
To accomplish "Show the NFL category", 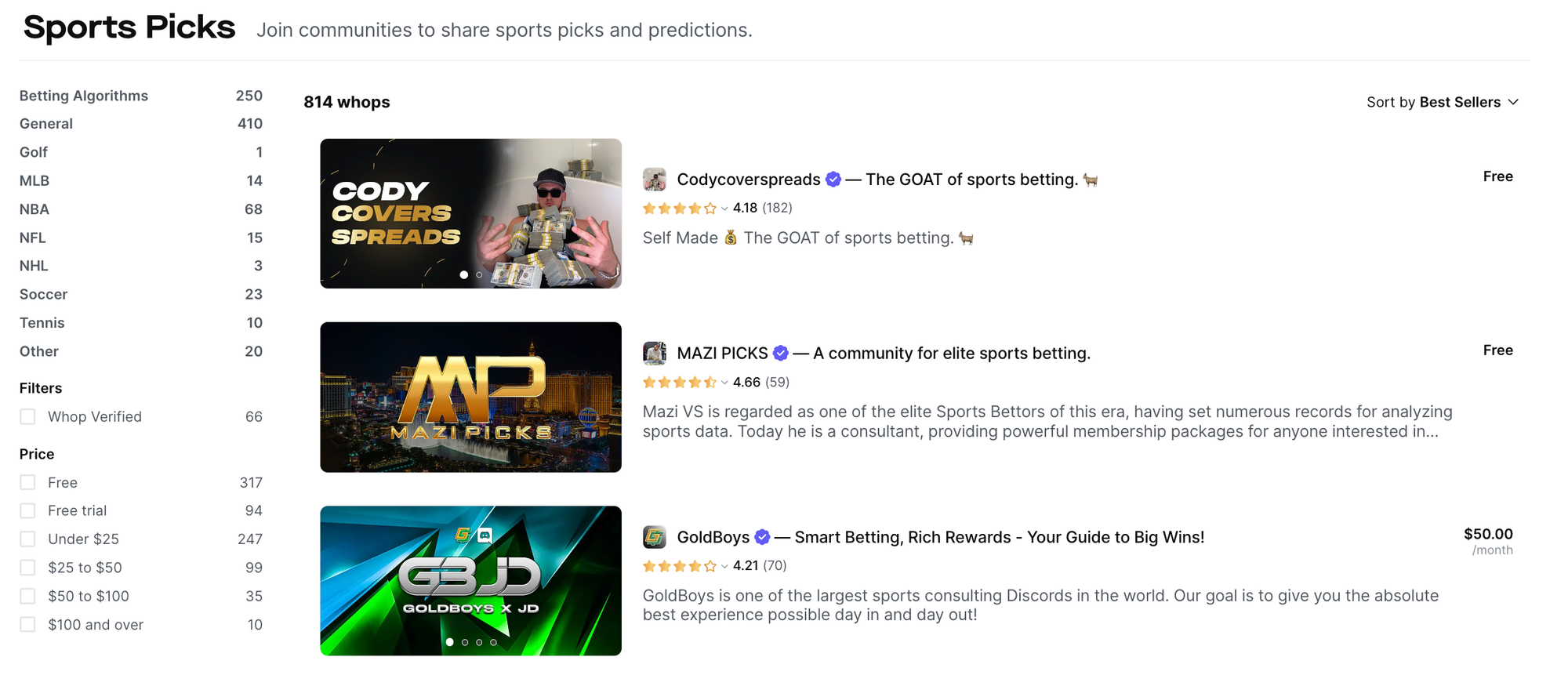I will click(33, 238).
